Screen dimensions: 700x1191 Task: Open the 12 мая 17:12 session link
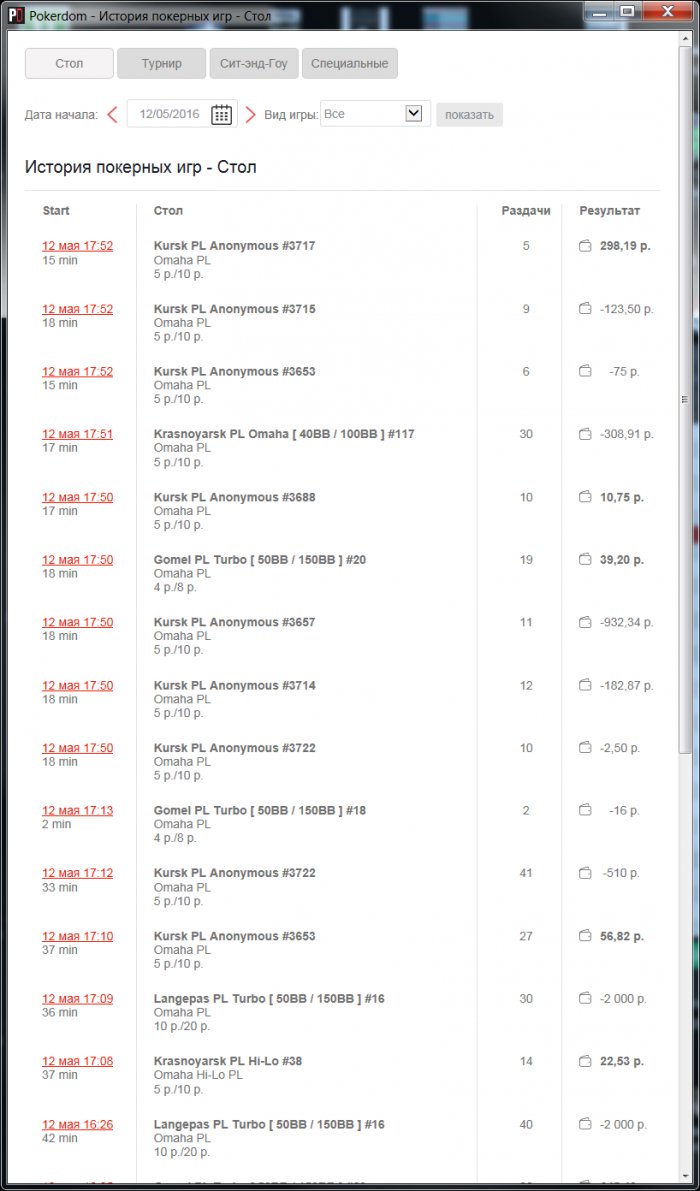[x=77, y=873]
